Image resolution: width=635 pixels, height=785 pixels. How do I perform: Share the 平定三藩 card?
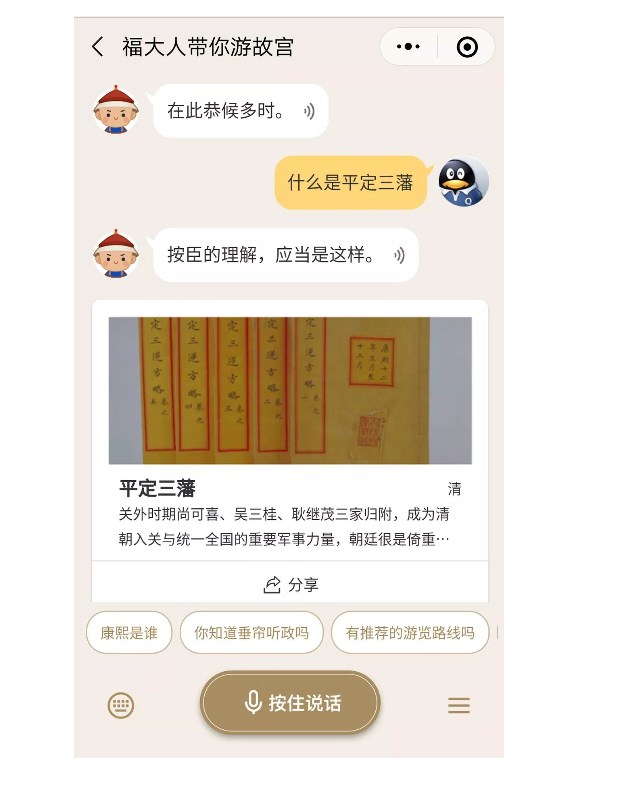(x=290, y=585)
